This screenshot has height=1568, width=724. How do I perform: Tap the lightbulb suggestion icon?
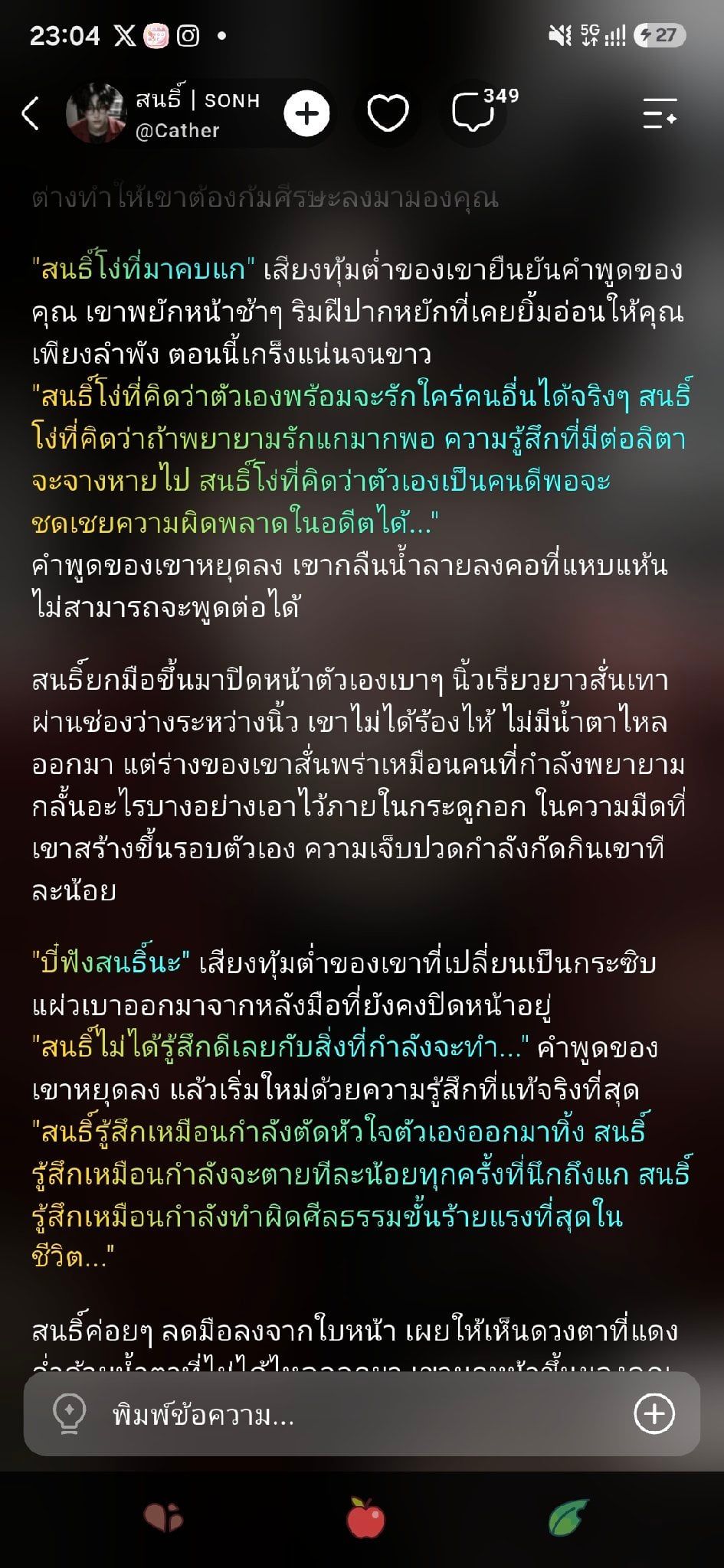[x=69, y=1414]
